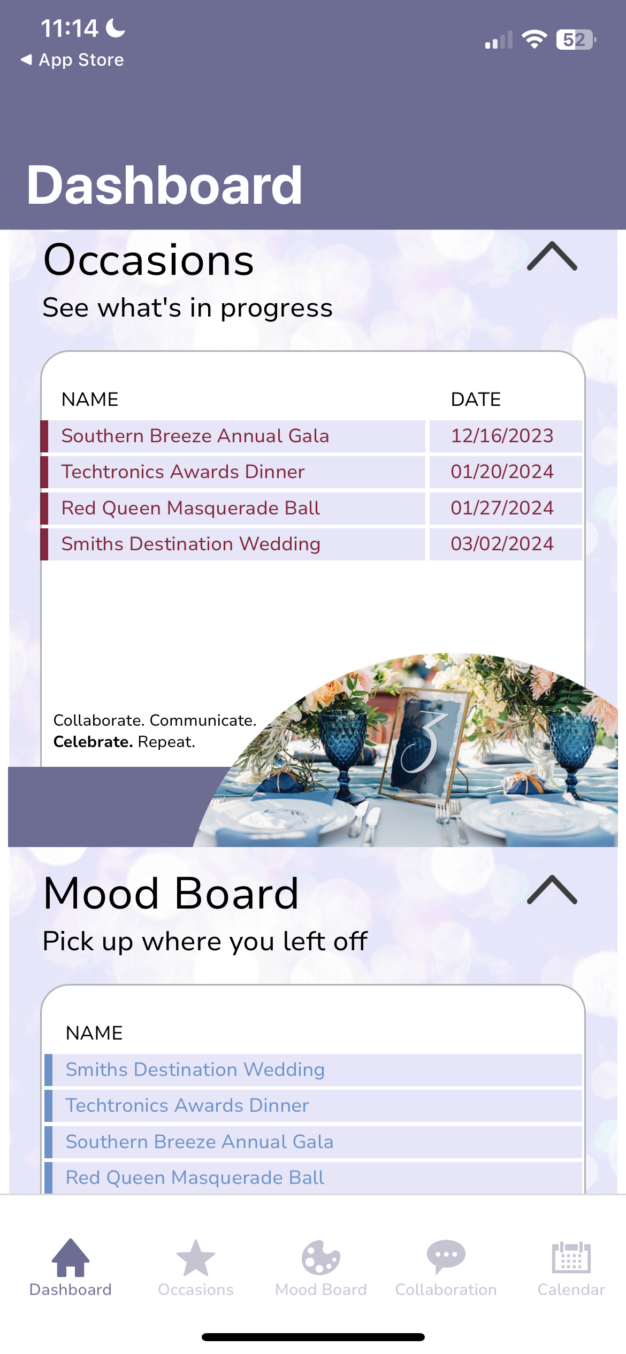This screenshot has width=626, height=1354.
Task: Open Techtronics Awards Dinner mood board
Action: click(x=187, y=1106)
